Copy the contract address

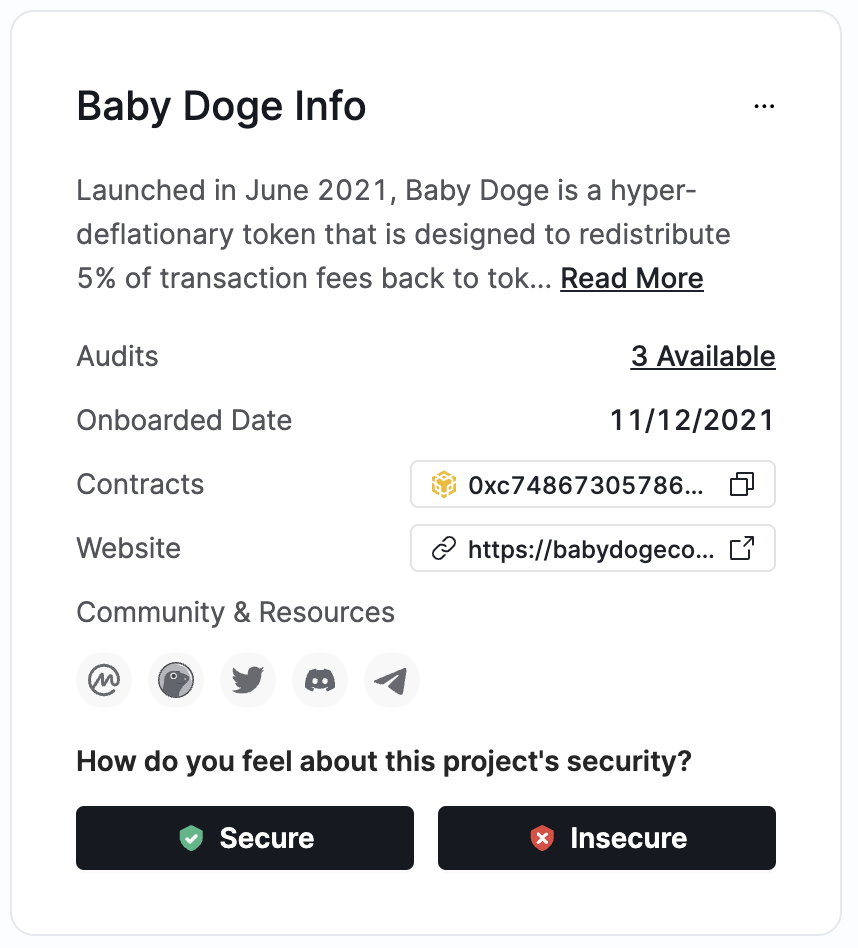[741, 485]
